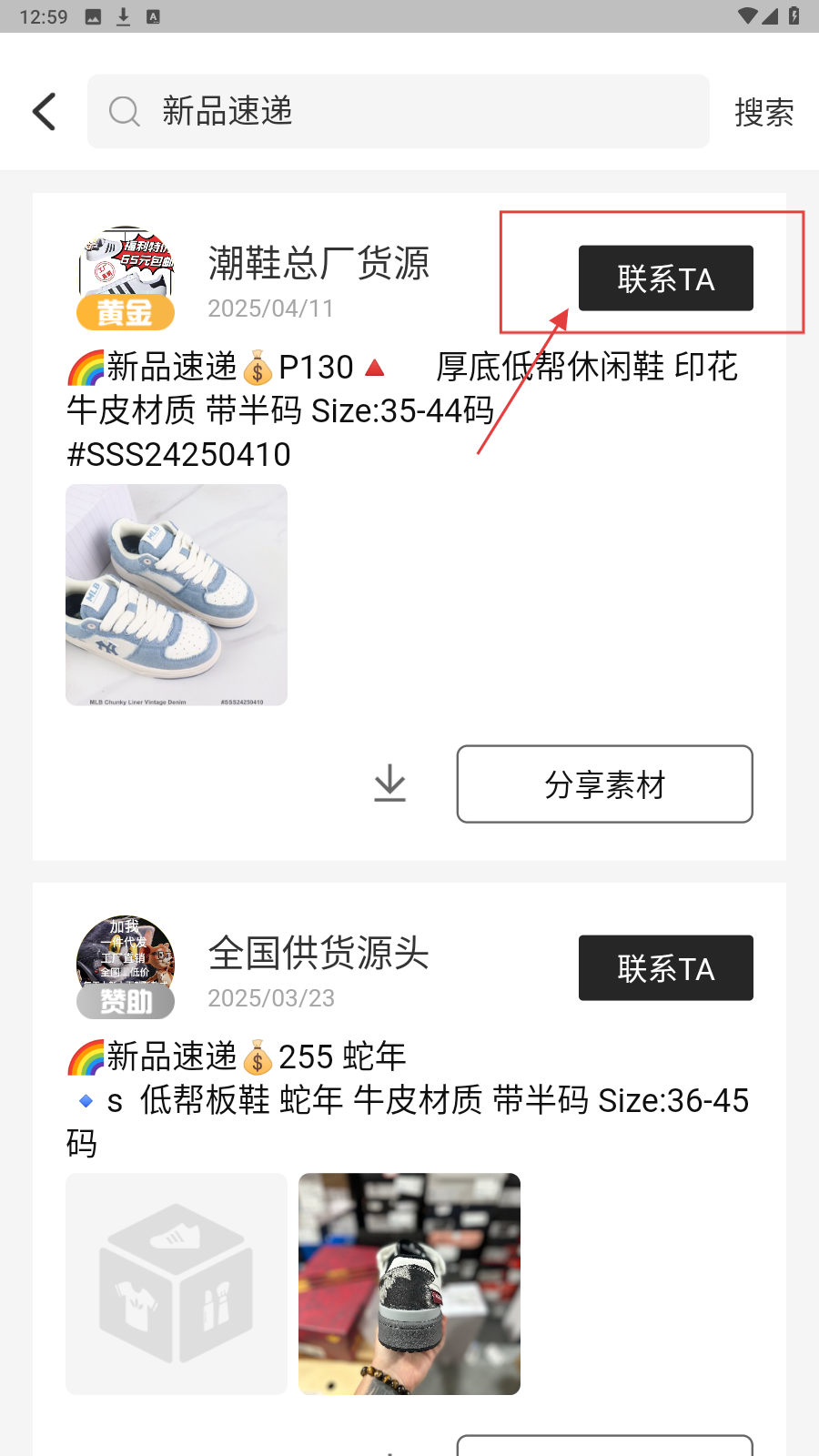This screenshot has width=819, height=1456.
Task: Open the placeholder image in 全国供货源头 post
Action: (177, 1284)
